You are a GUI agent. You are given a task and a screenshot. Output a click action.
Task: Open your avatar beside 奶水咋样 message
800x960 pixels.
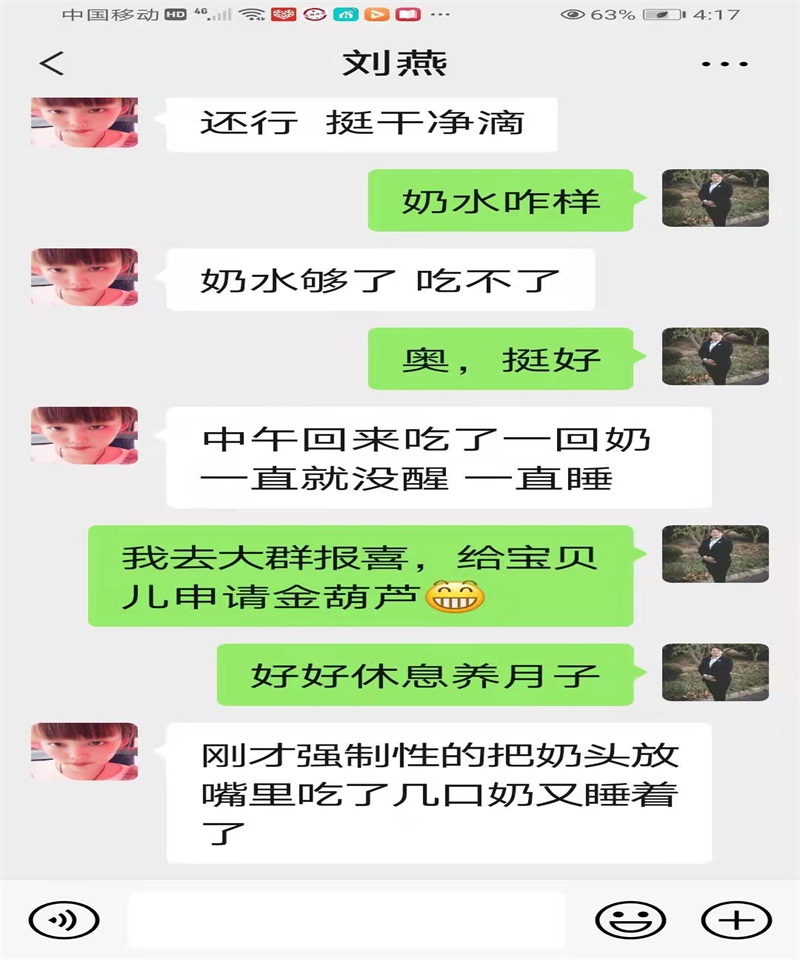coord(715,198)
